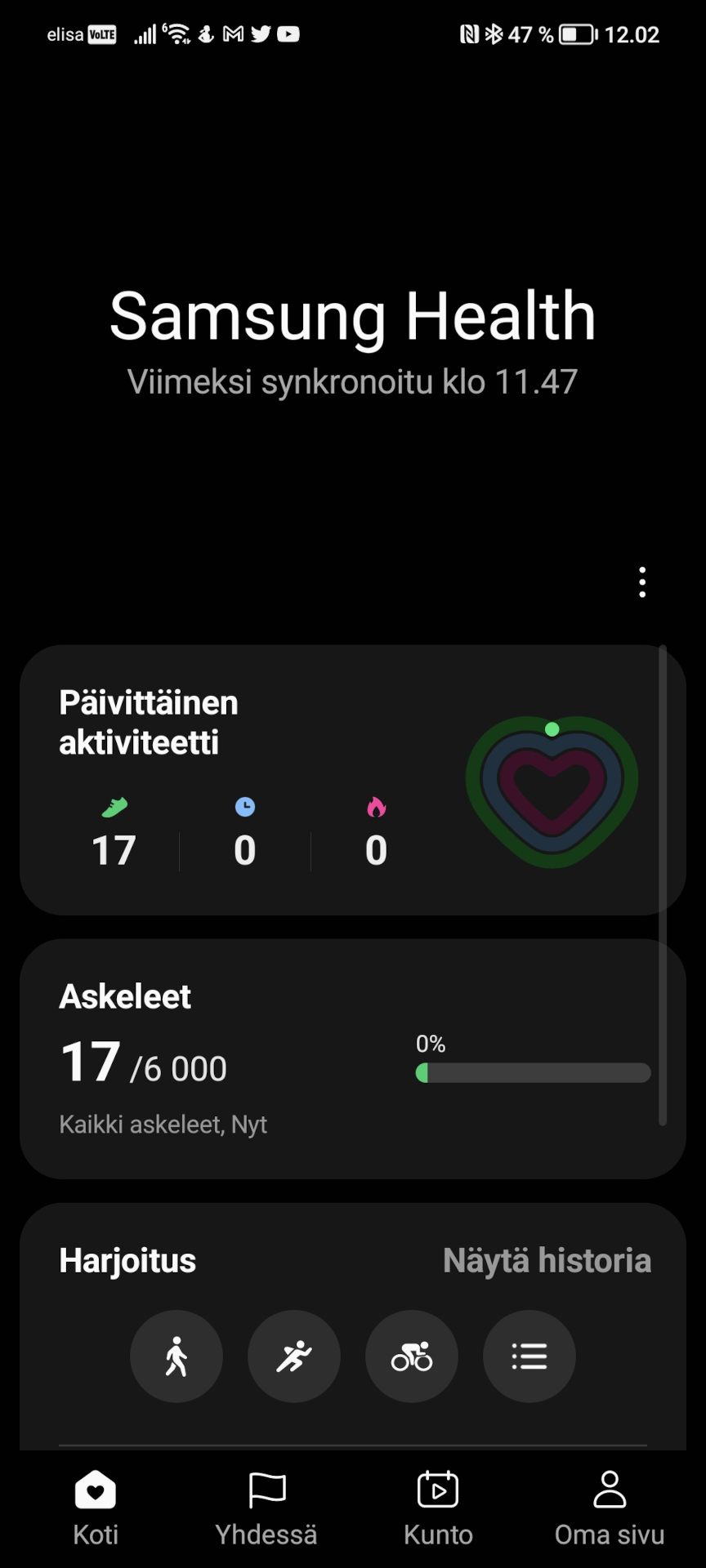Open the three-dot overflow menu
706x1568 pixels.
(x=642, y=582)
